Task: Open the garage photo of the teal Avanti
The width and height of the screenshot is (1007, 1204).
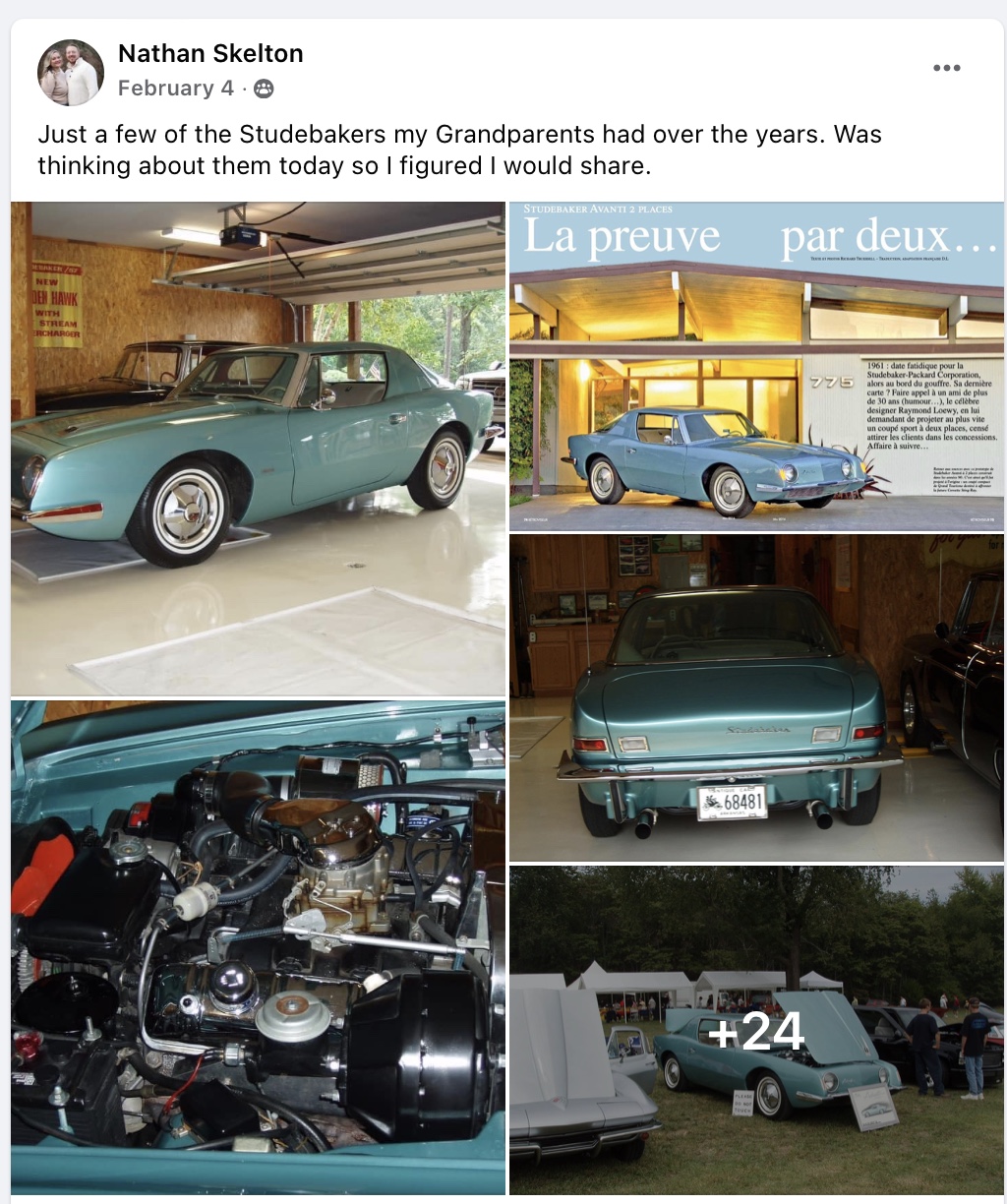Action: (258, 449)
